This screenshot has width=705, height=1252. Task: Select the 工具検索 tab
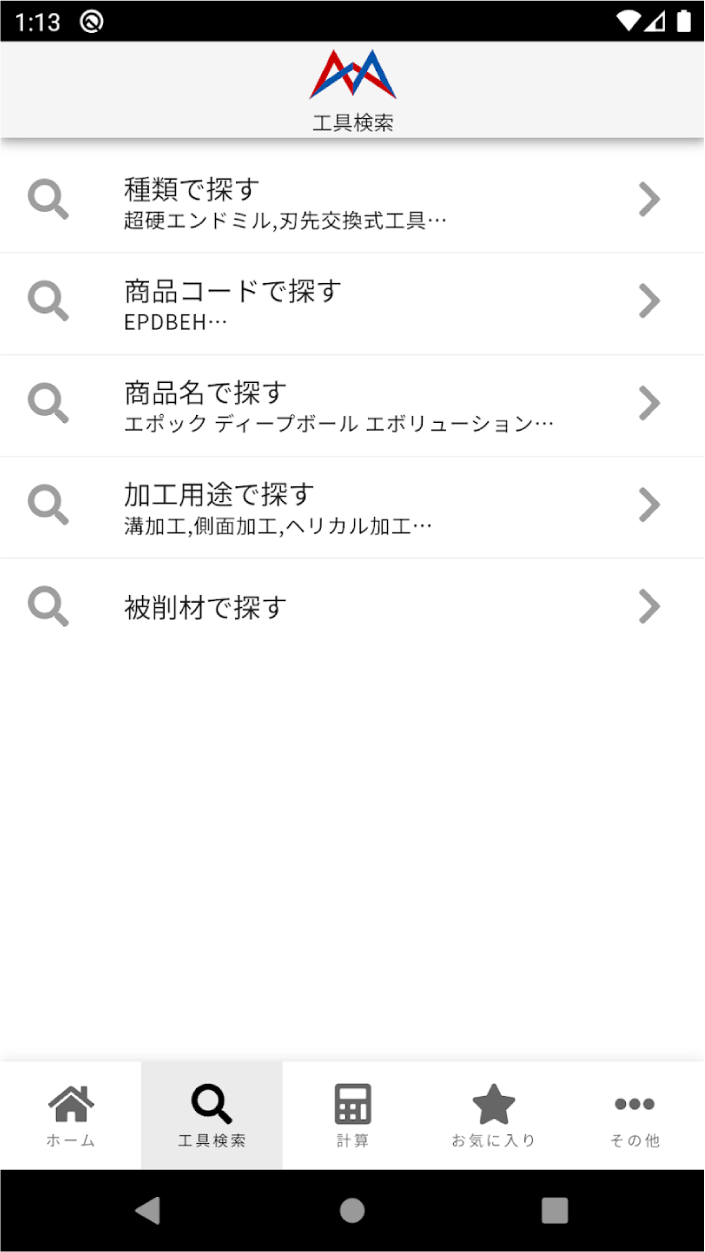(212, 1115)
